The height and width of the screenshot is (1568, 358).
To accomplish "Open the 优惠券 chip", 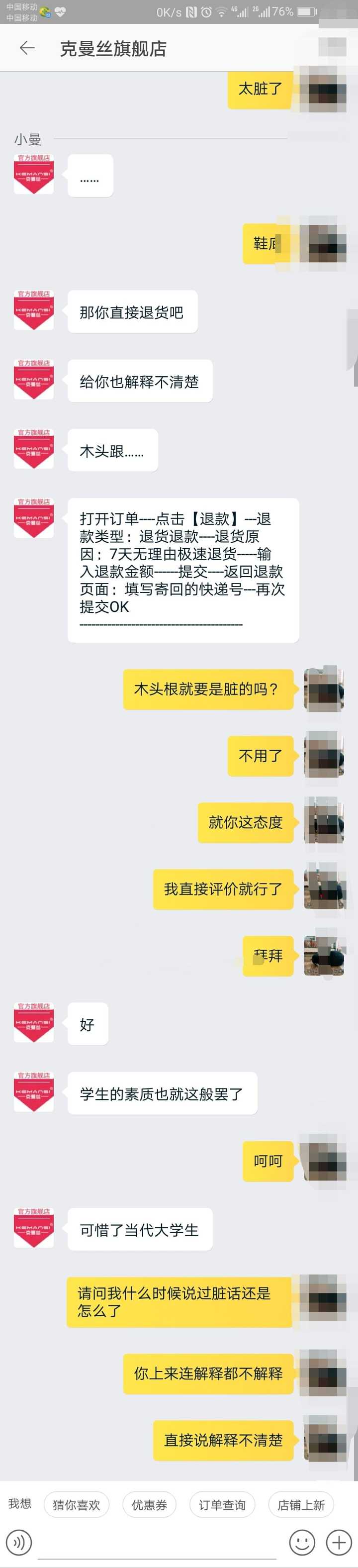I will (x=149, y=1505).
